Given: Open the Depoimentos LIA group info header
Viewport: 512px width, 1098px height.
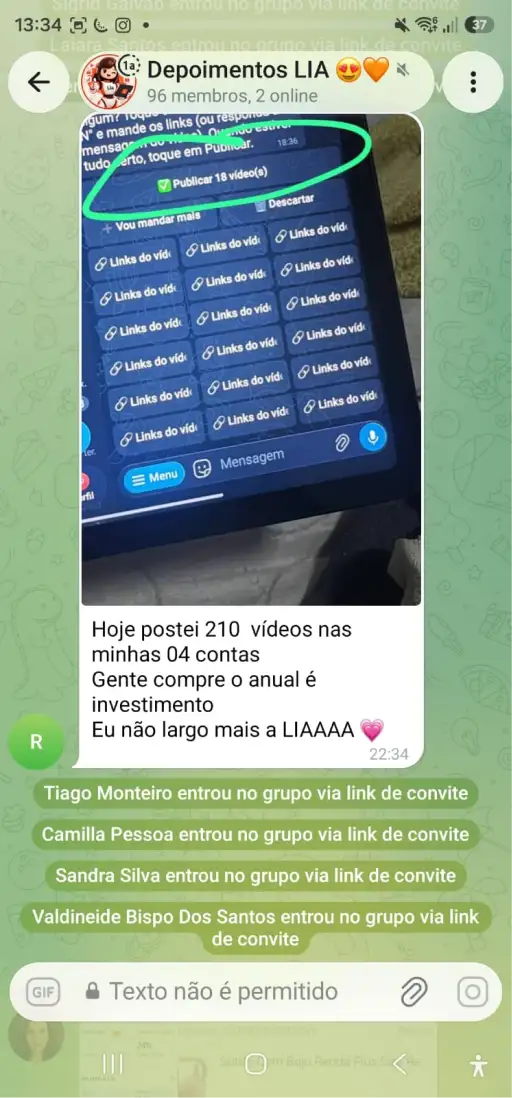Looking at the screenshot, I should [x=256, y=81].
